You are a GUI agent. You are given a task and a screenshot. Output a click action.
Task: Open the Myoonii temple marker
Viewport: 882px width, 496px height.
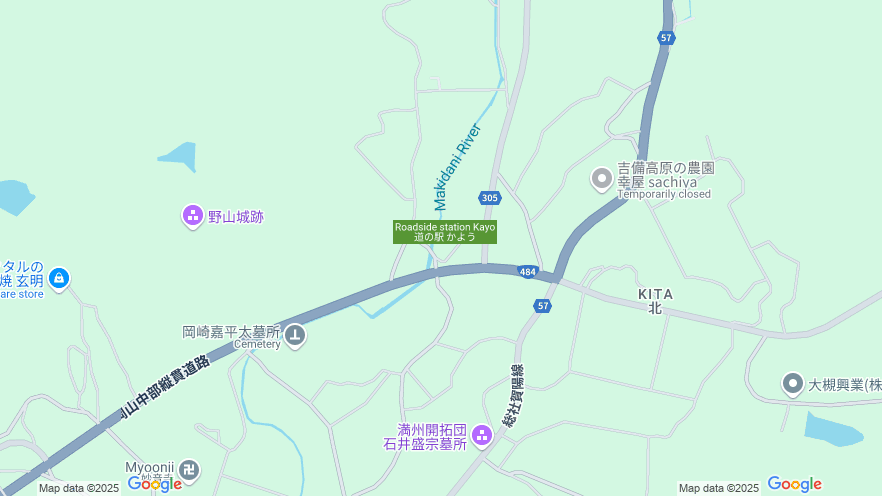click(189, 469)
